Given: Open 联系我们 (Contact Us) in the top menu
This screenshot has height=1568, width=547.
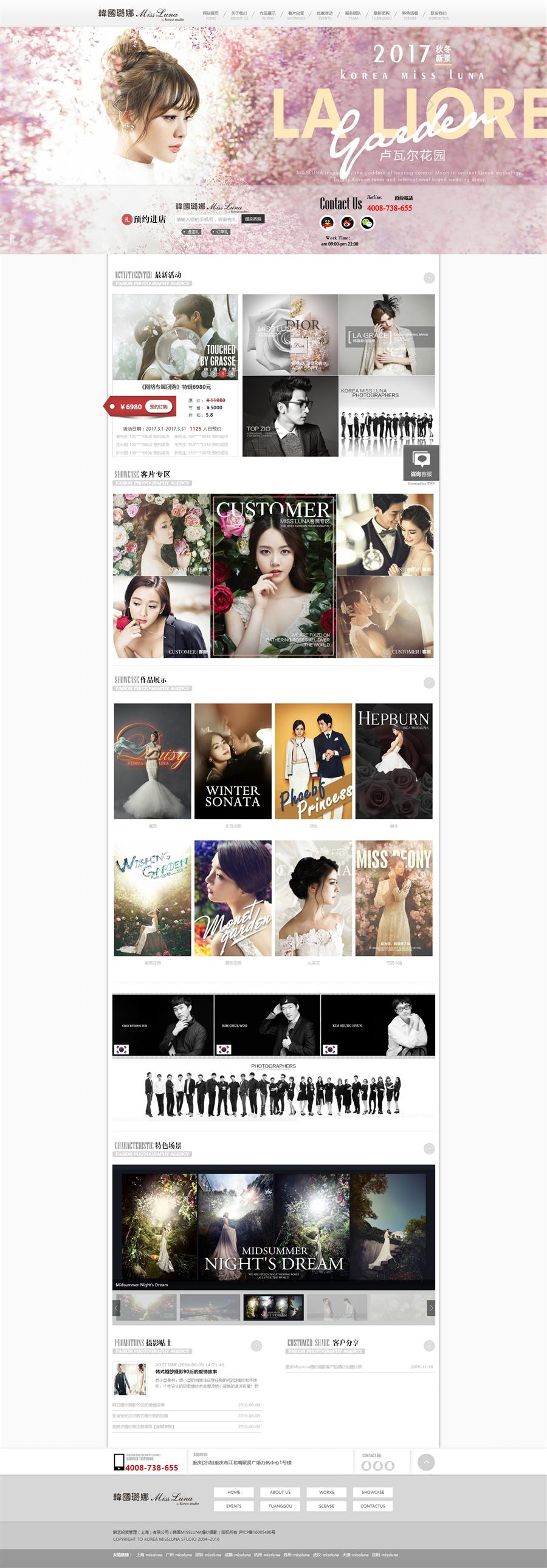Looking at the screenshot, I should [x=438, y=15].
